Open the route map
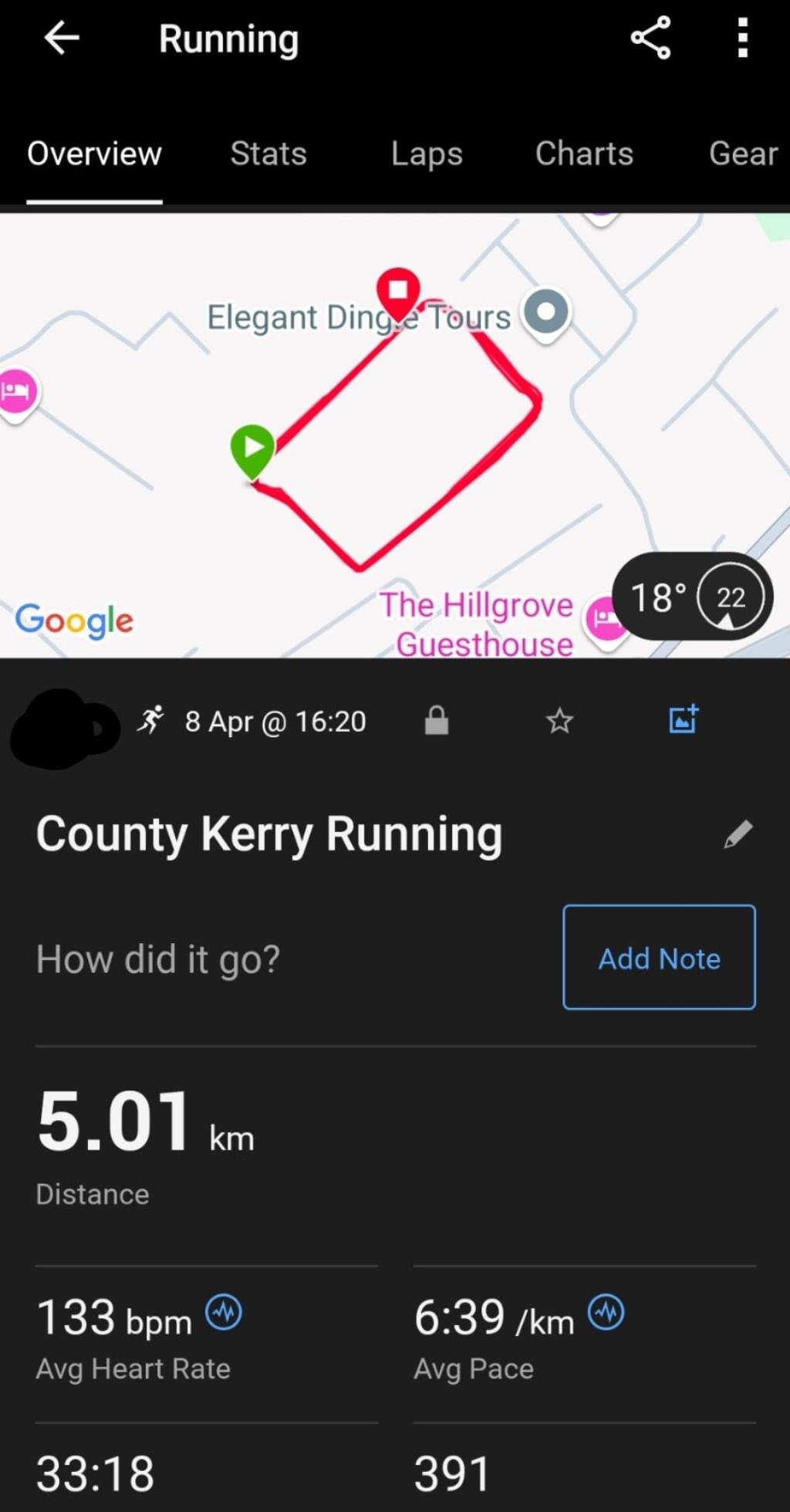This screenshot has height=1512, width=790. (395, 435)
